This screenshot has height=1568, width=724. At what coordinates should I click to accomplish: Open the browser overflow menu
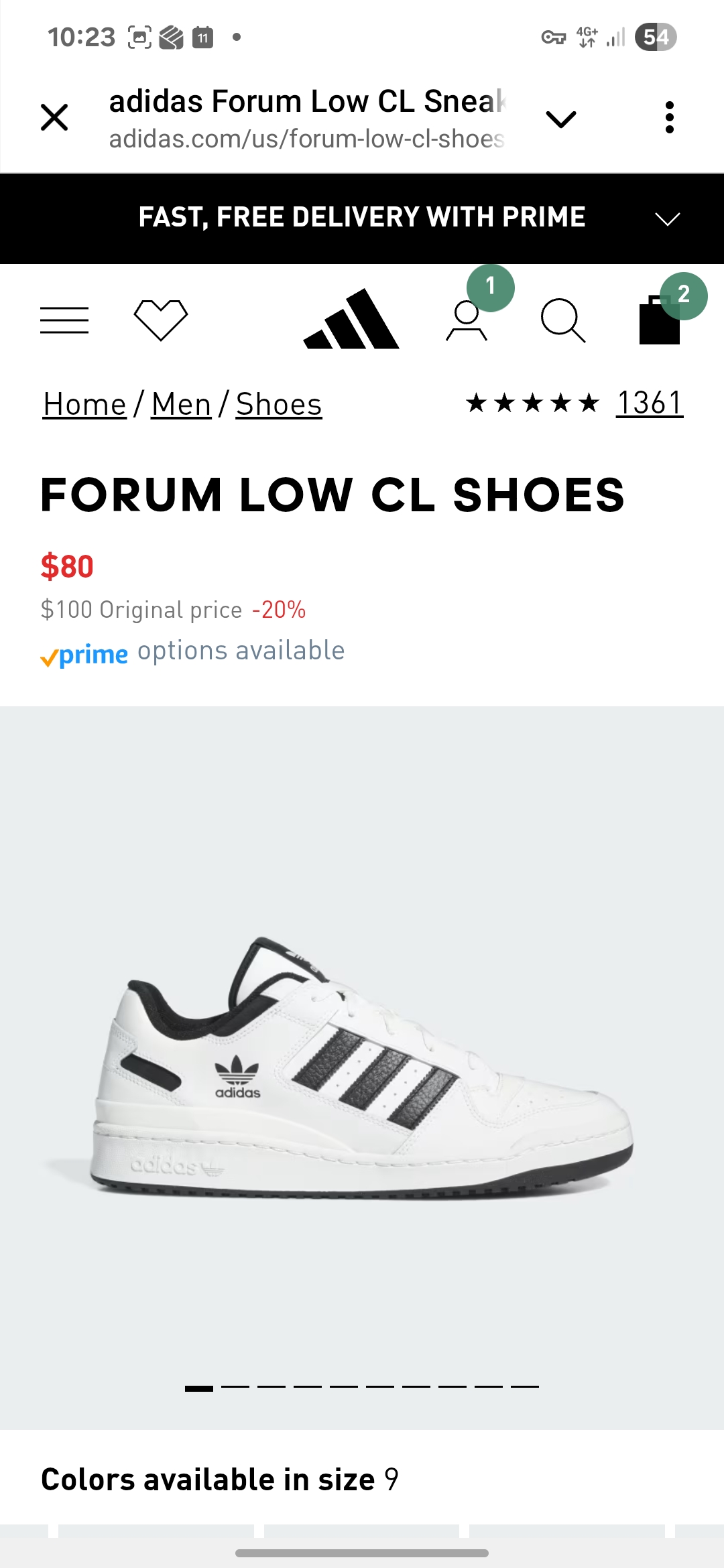coord(669,118)
